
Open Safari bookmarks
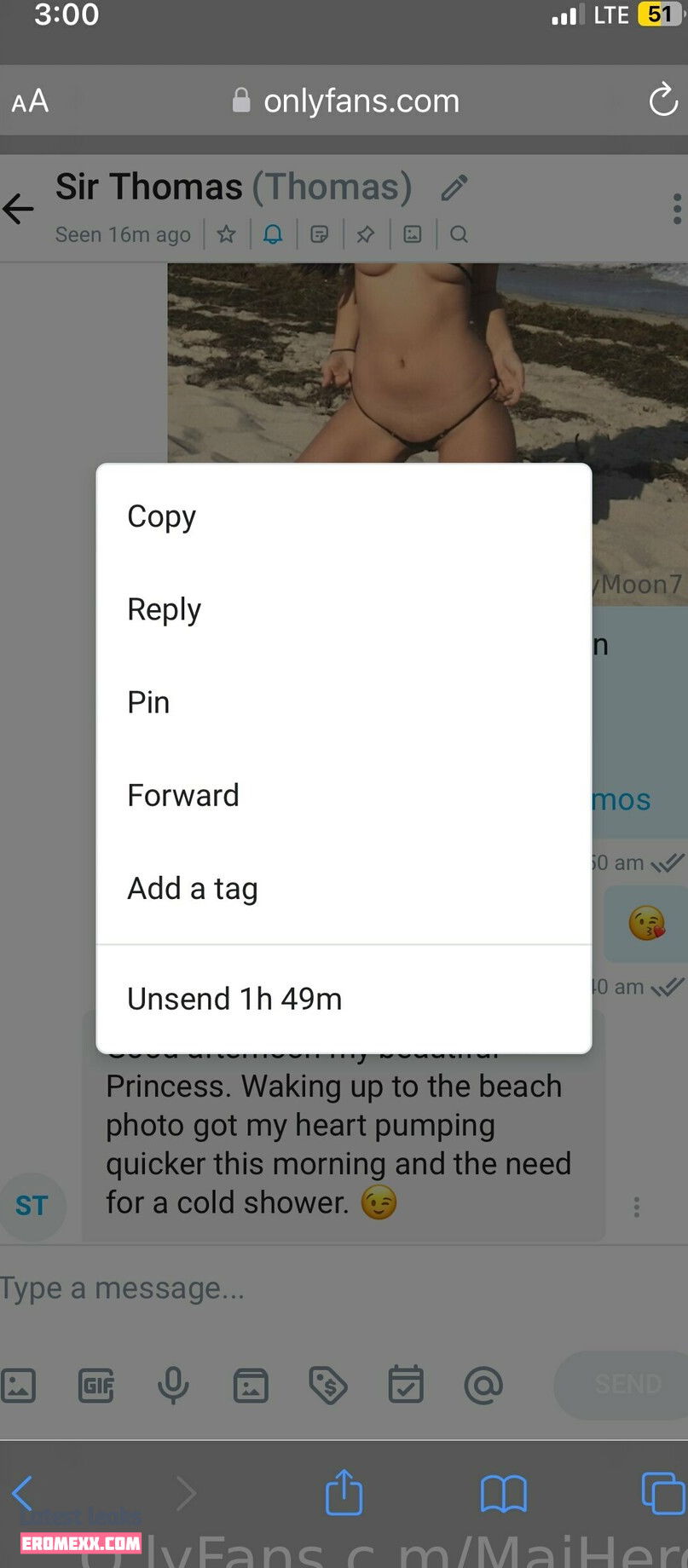[x=503, y=1493]
